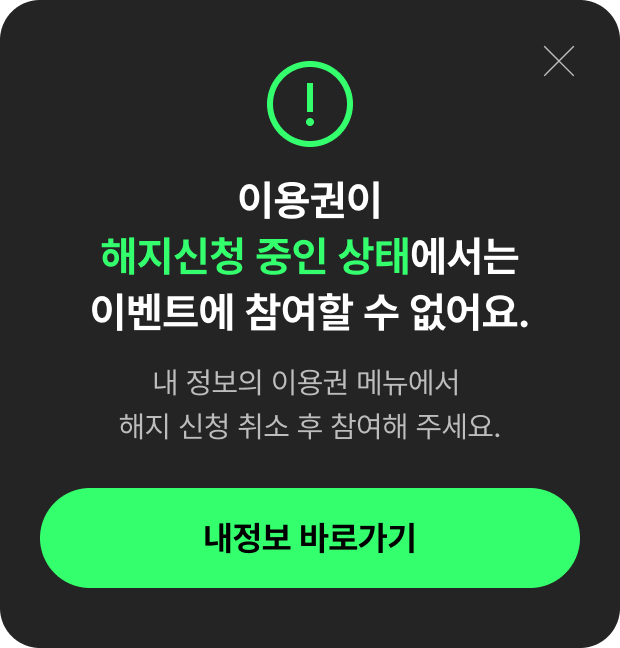Tap the 내정보 바로가기 button
The height and width of the screenshot is (648, 620).
click(310, 538)
